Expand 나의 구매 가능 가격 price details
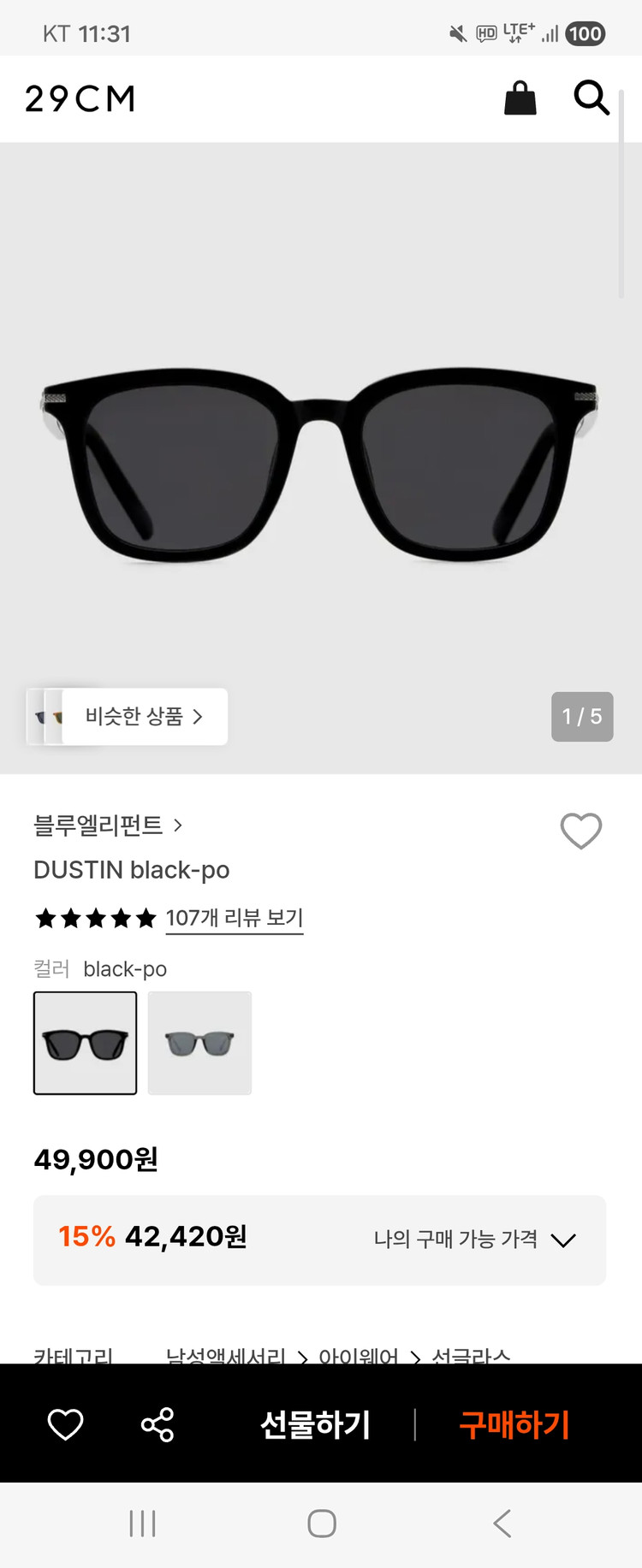642x1568 pixels. [x=565, y=1240]
